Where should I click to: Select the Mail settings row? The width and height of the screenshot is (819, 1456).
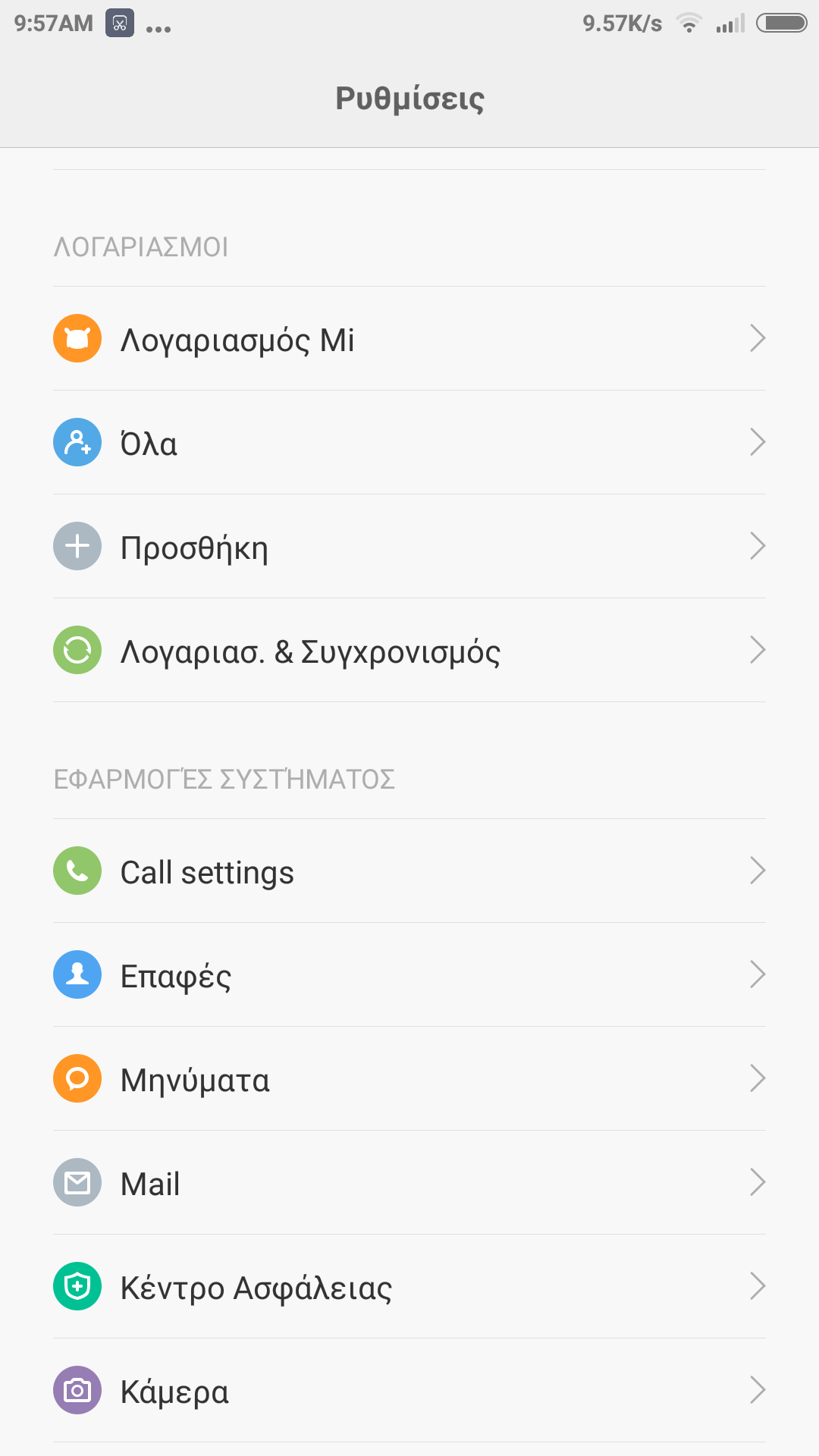(x=409, y=1183)
